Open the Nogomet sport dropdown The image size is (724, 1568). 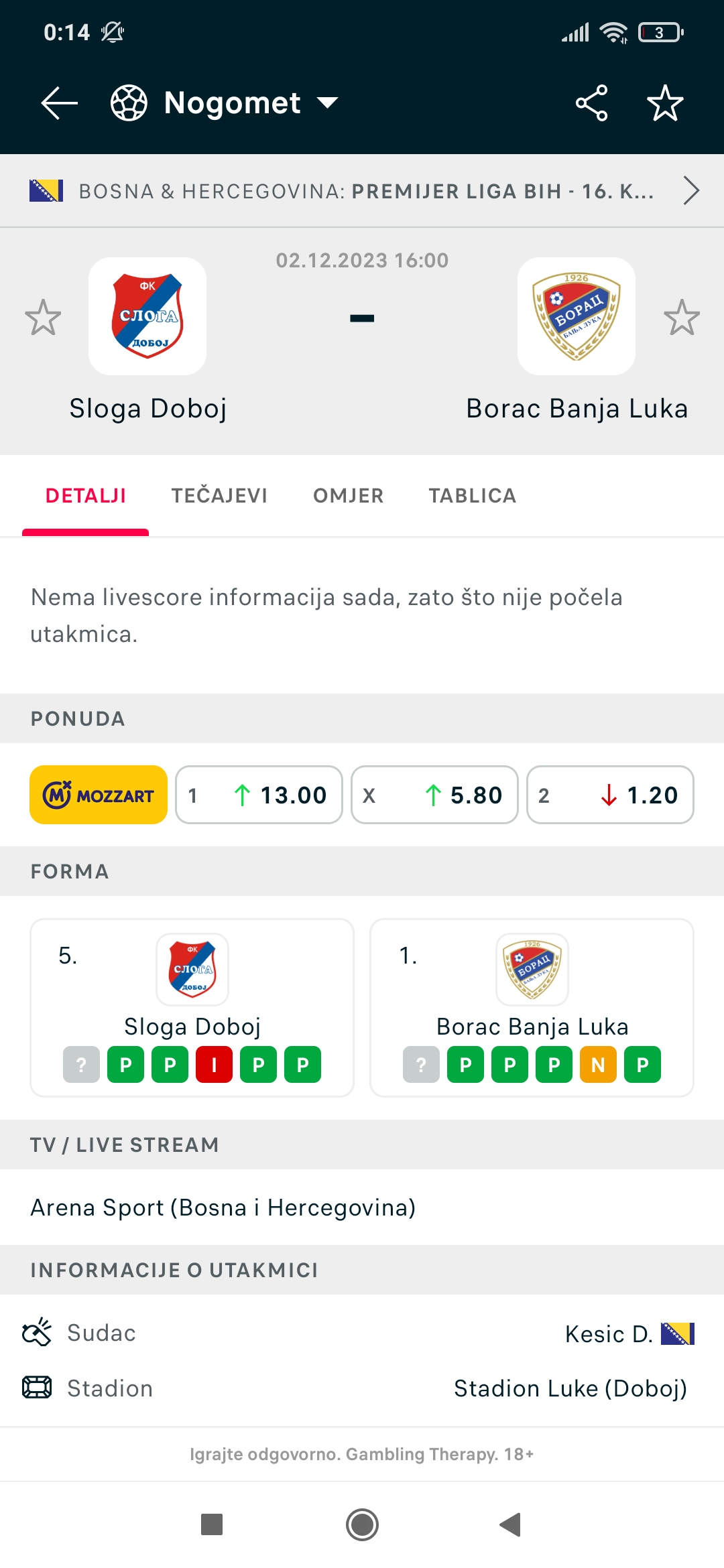coord(225,103)
